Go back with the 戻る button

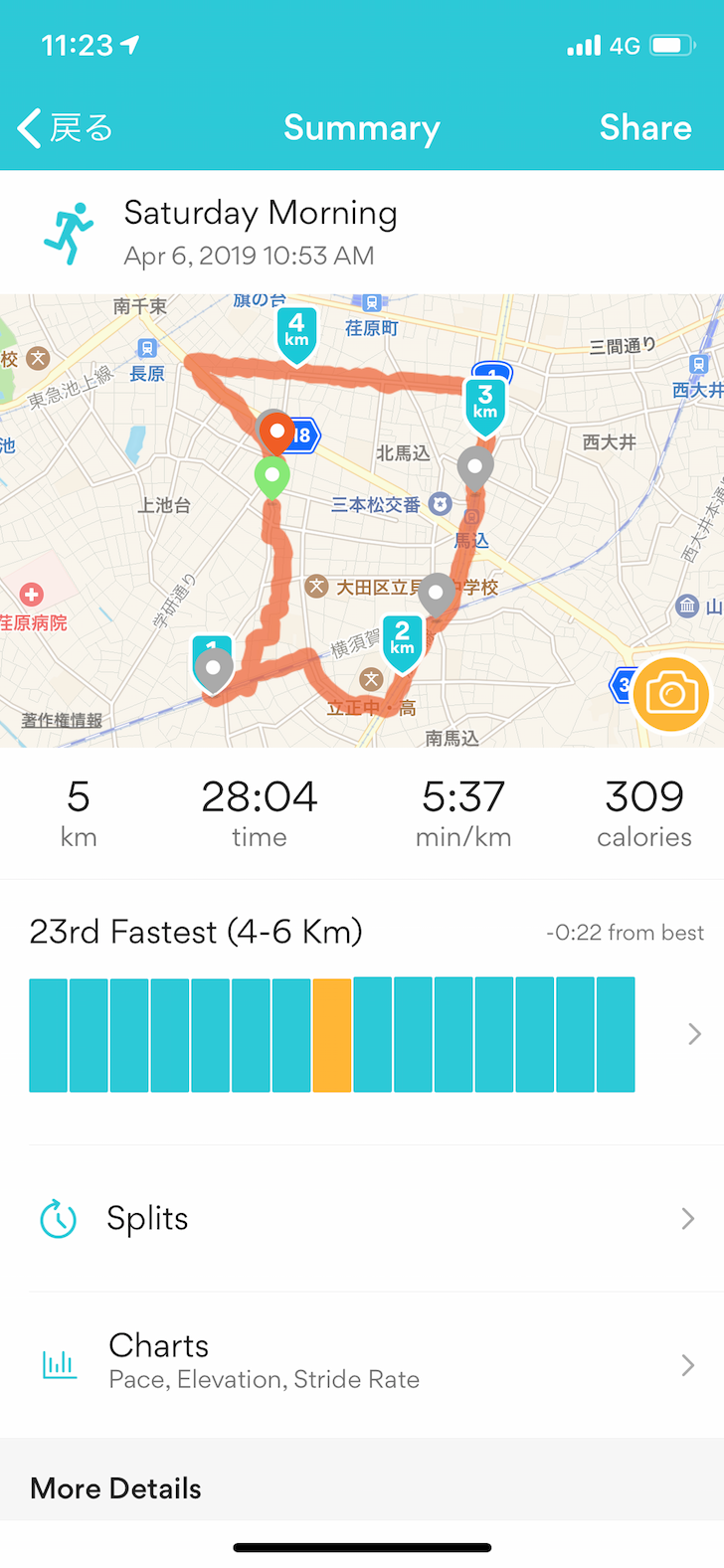[x=66, y=128]
